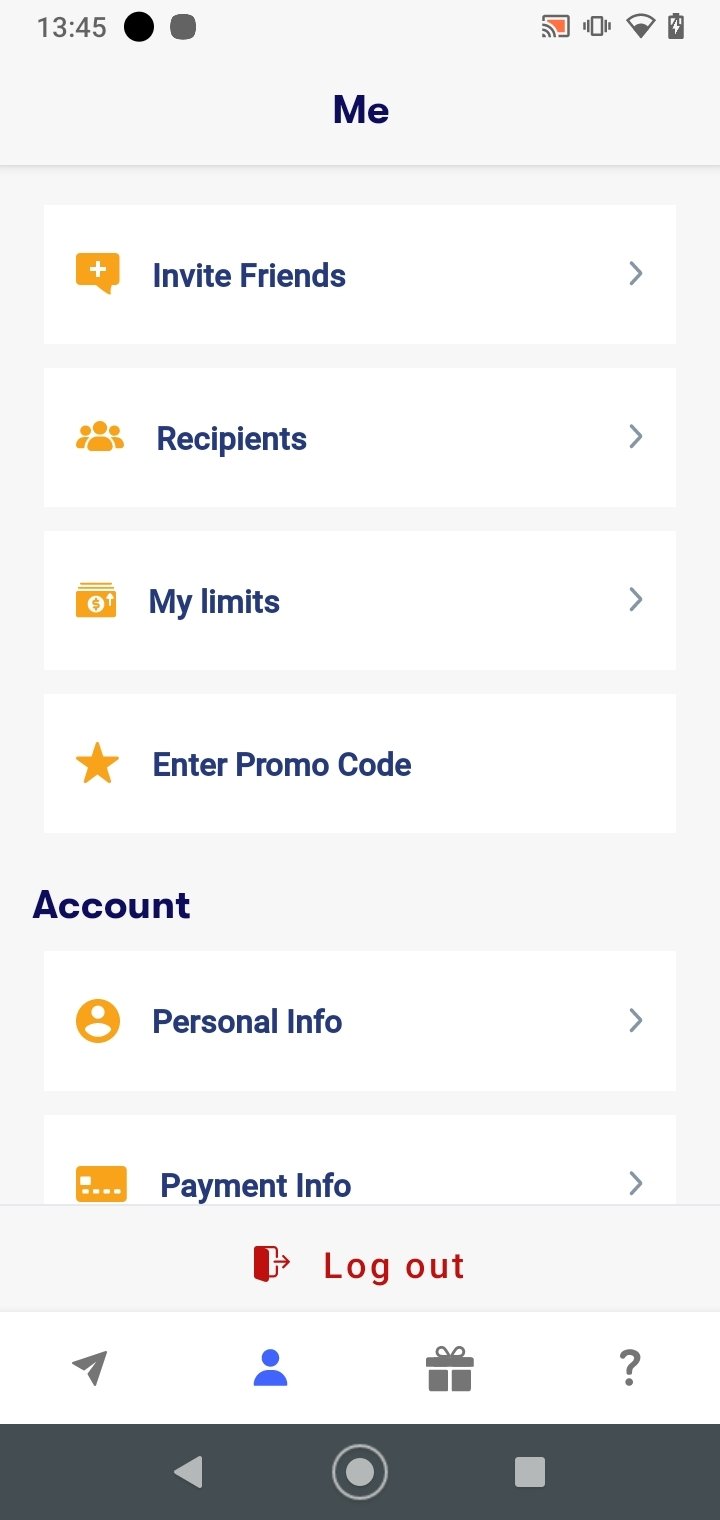Log out of the account

360,1265
